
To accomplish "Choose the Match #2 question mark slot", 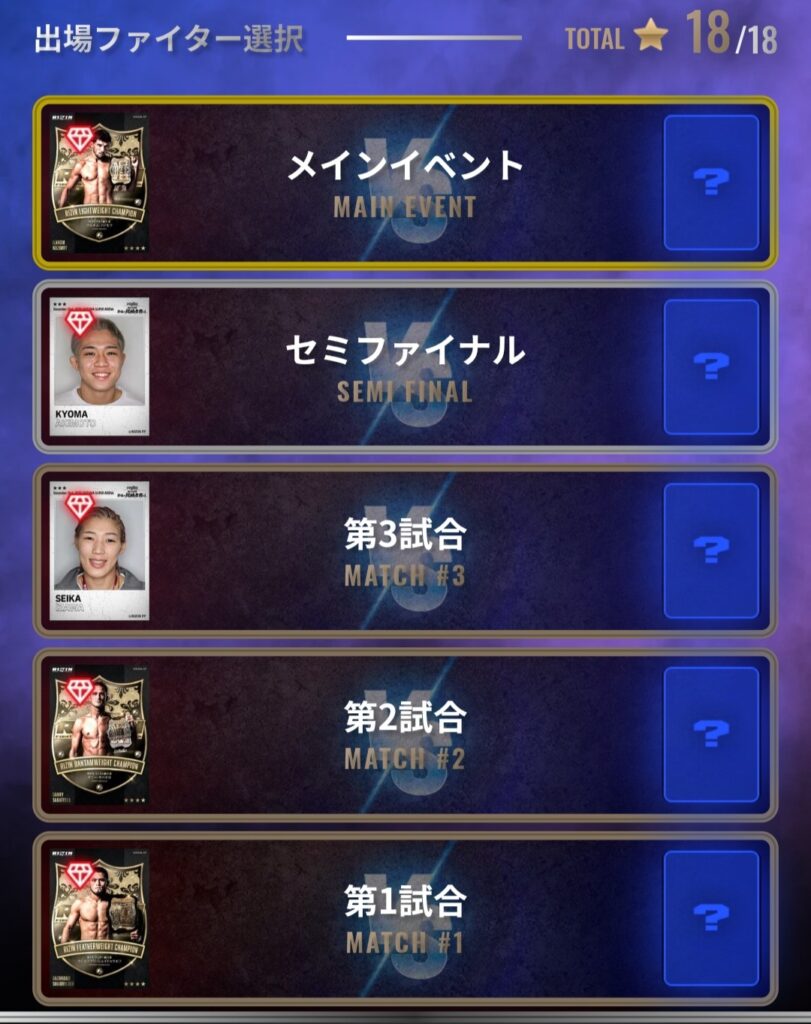I will pos(711,735).
